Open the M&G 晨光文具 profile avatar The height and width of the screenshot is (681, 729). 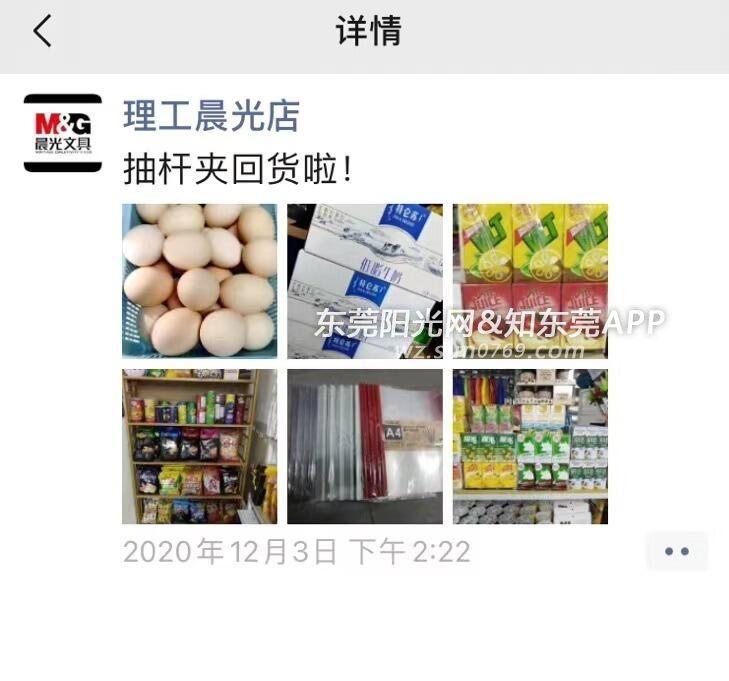pos(63,133)
